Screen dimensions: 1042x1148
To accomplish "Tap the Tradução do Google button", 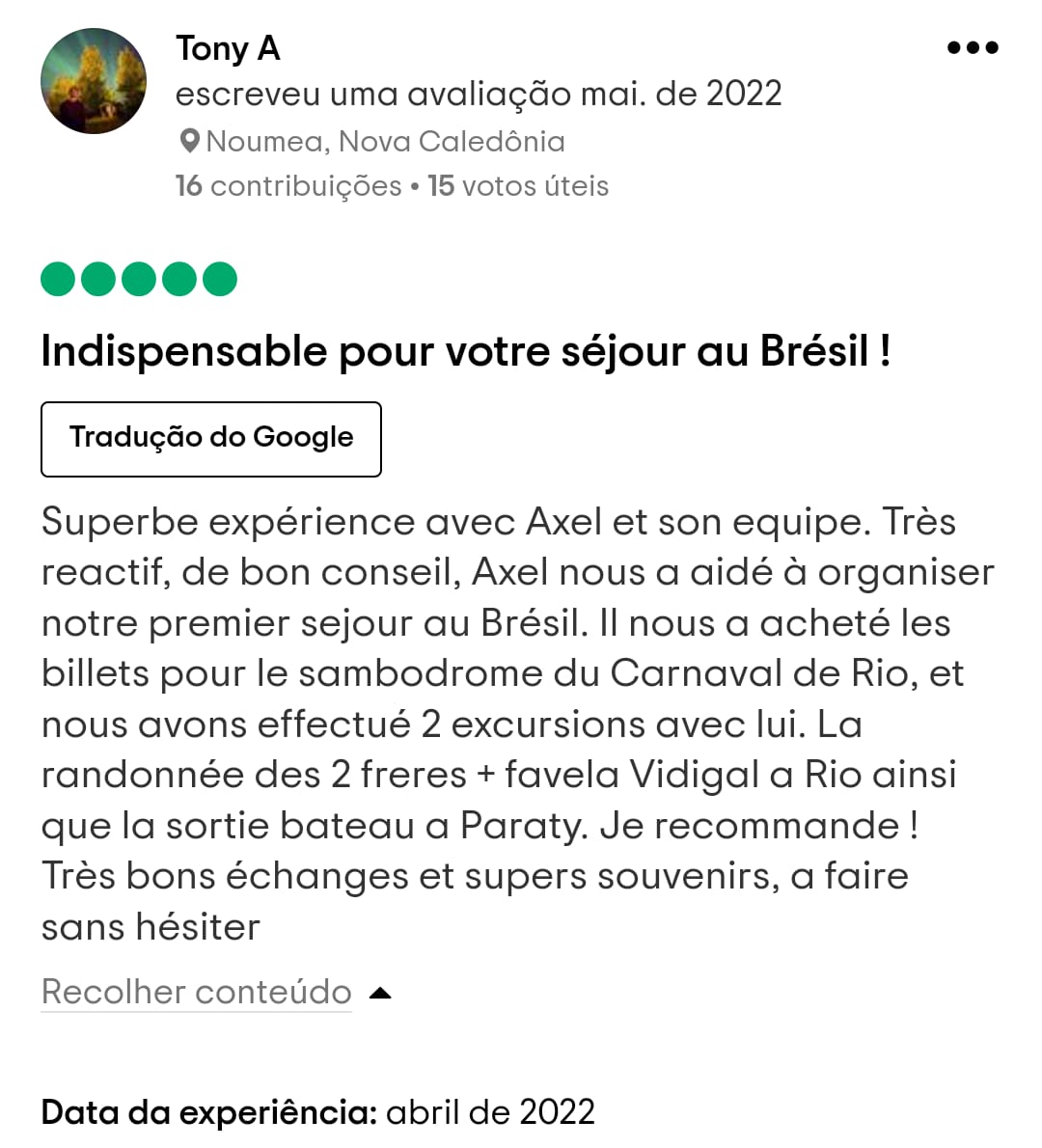I will 211,439.
